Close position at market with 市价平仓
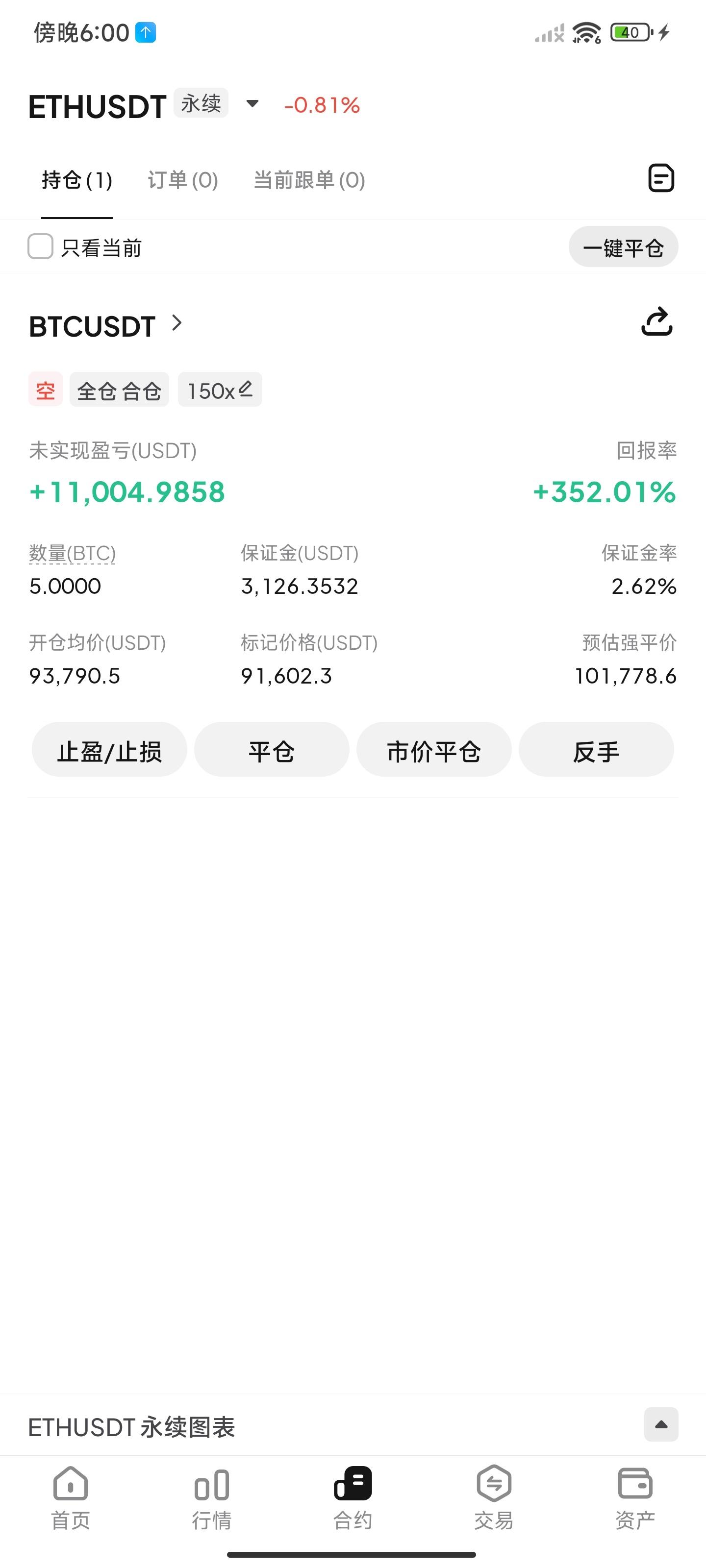Screen dimensions: 706x1568 pyautogui.click(x=434, y=750)
